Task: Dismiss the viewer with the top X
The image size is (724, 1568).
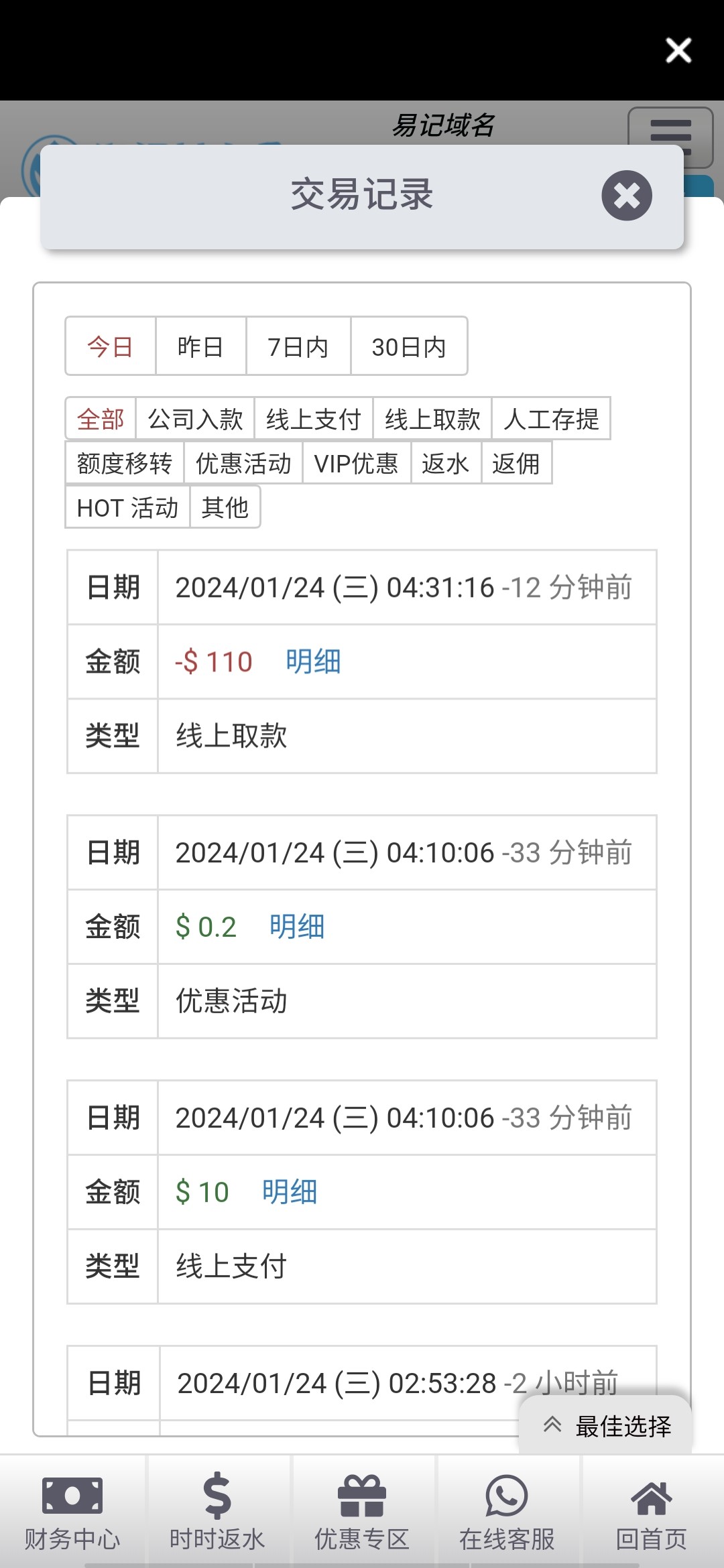Action: [678, 50]
